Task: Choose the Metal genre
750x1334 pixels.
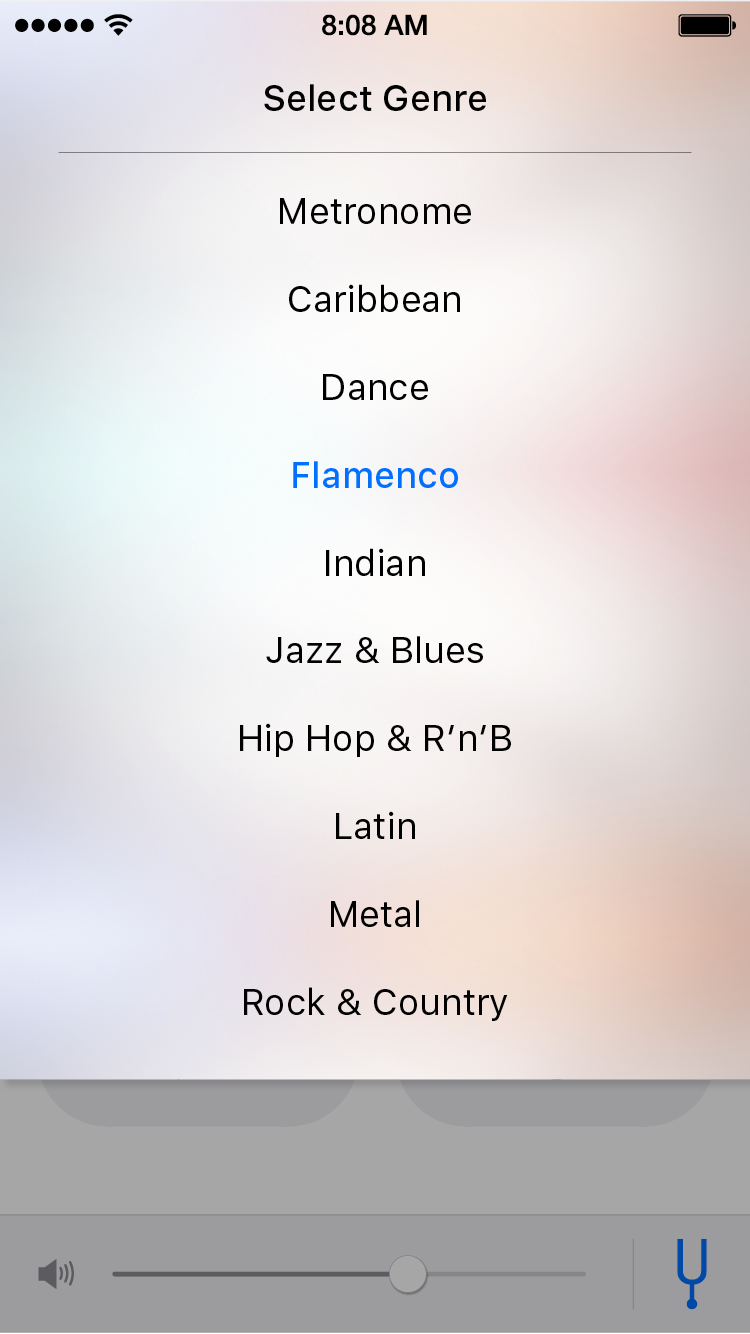Action: [375, 914]
